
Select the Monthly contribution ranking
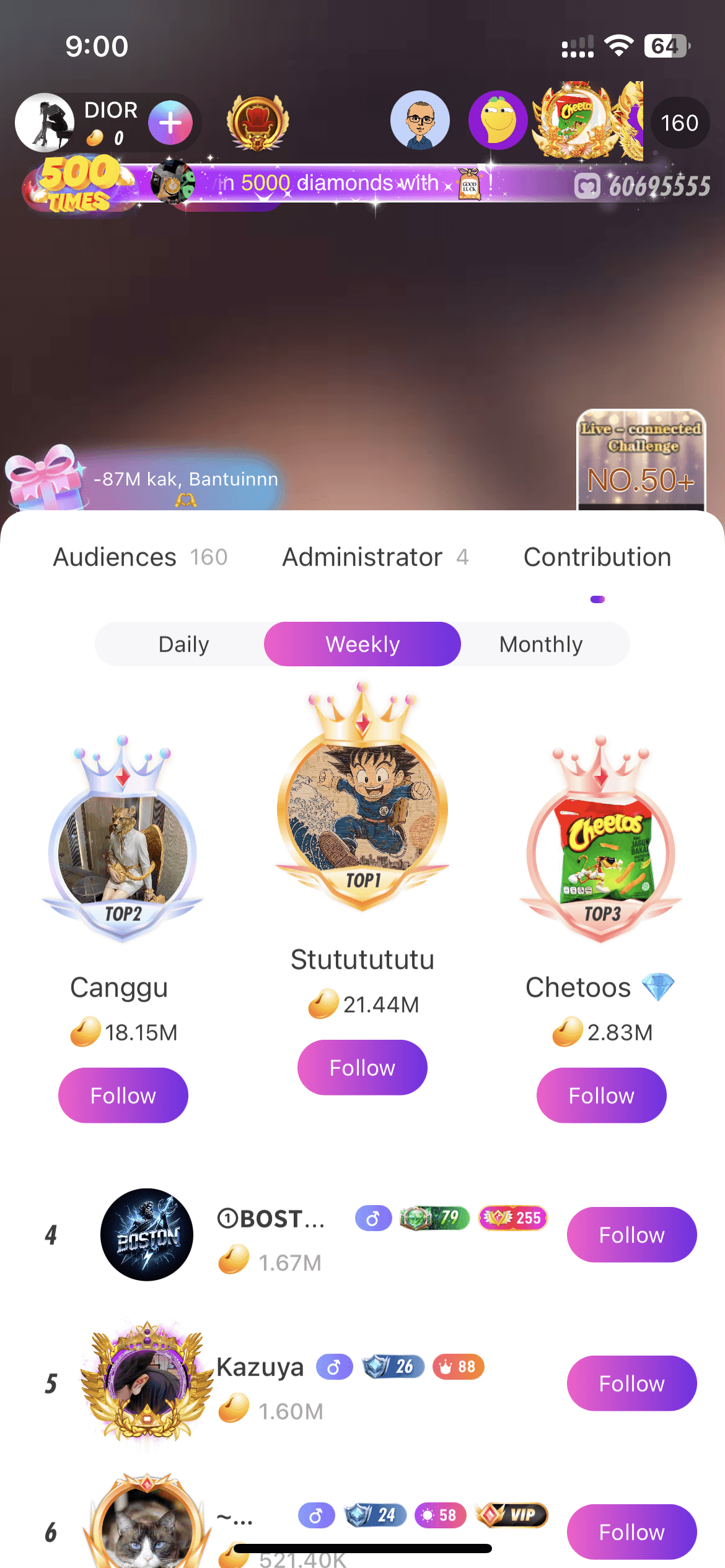[541, 644]
